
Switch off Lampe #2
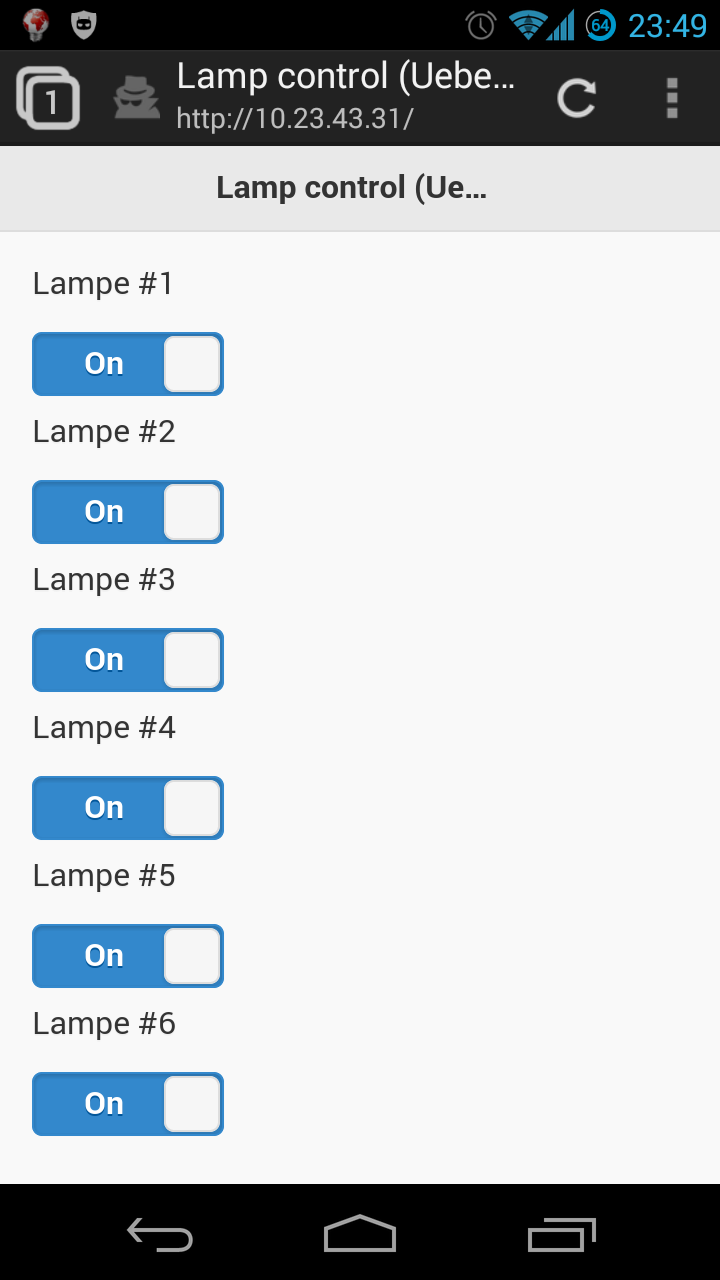coord(128,512)
